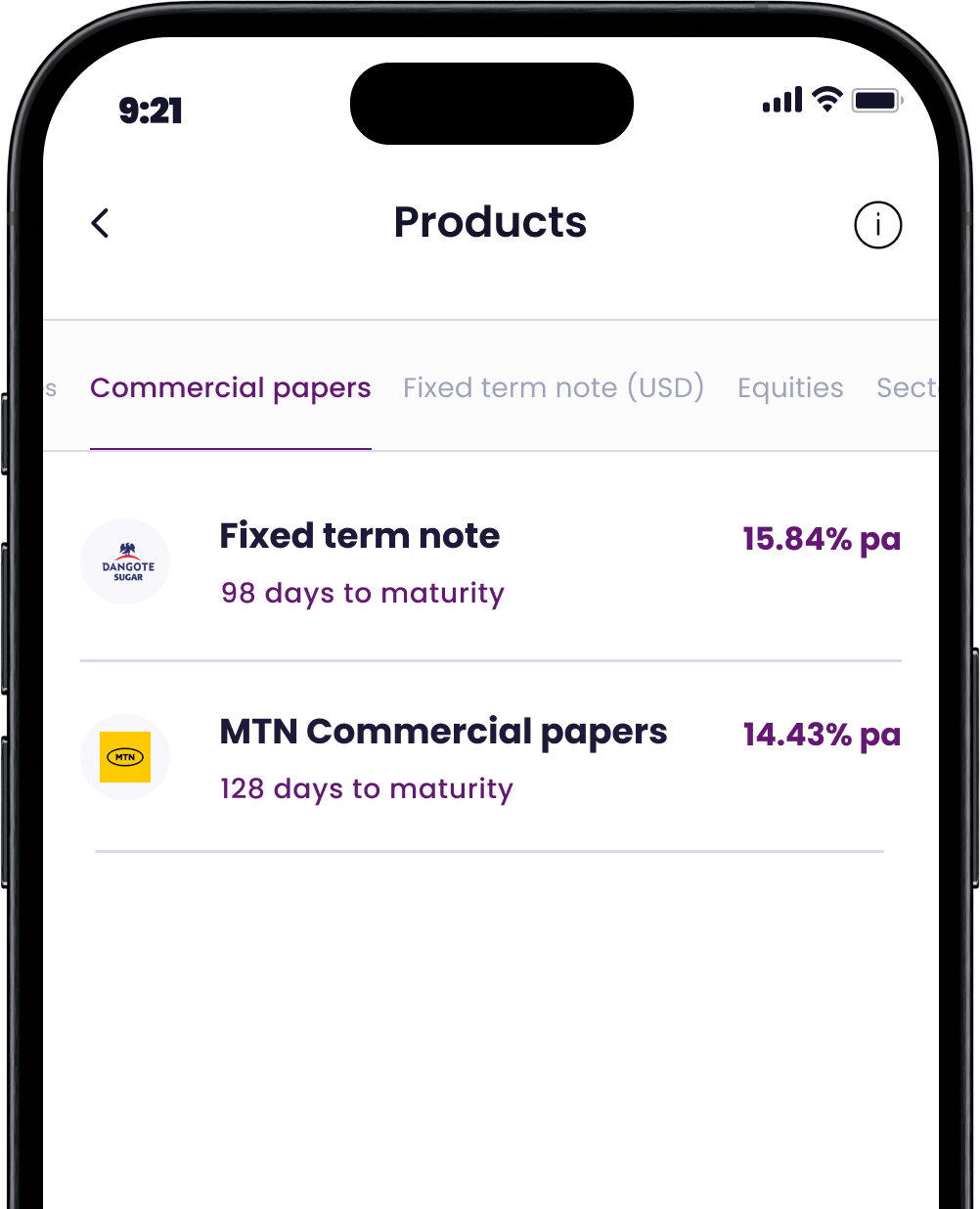This screenshot has width=980, height=1209.
Task: Open the info icon next to Products
Action: [x=877, y=225]
